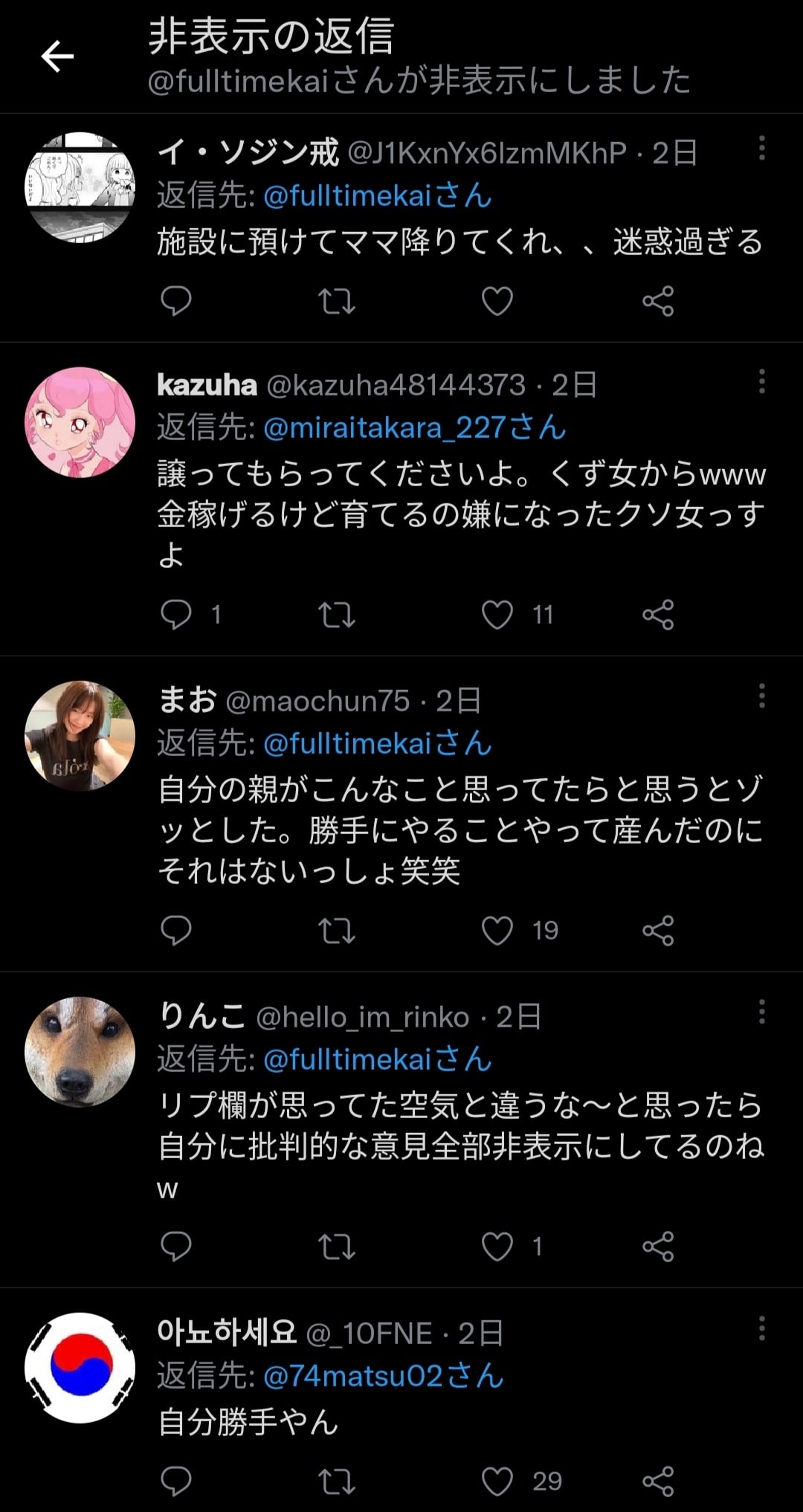Share kazuha's reply
Screen dimensions: 803x1512
point(658,615)
